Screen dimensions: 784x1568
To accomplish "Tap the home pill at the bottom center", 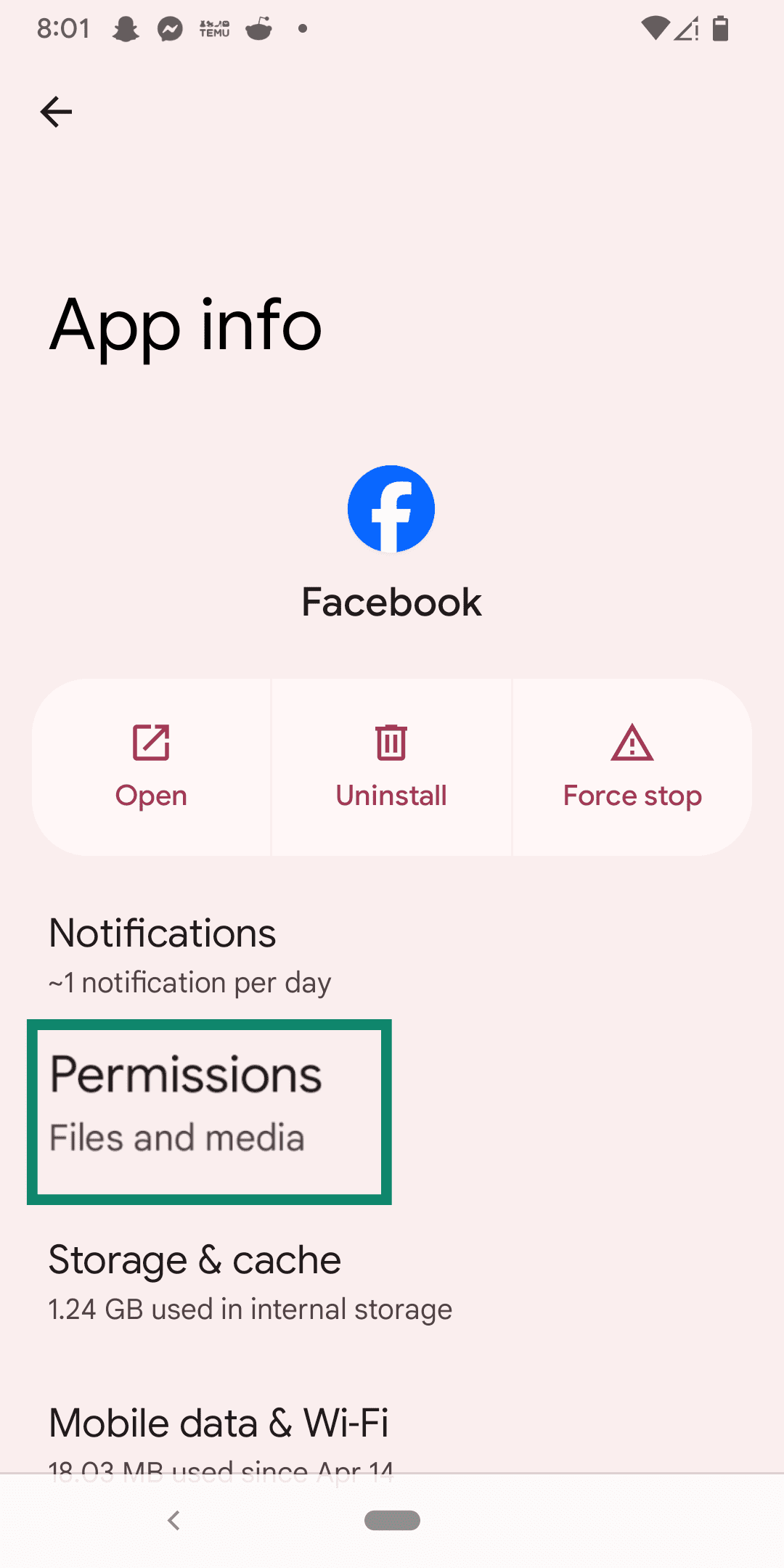I will tap(391, 1521).
